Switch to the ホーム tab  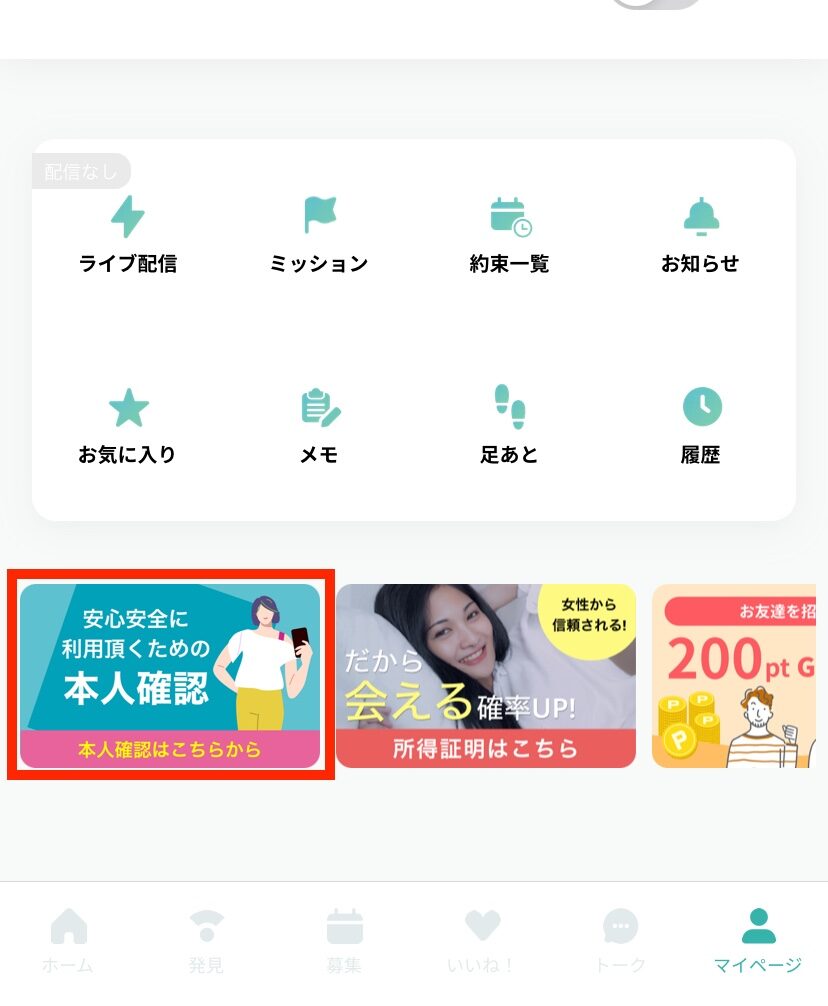coord(68,941)
